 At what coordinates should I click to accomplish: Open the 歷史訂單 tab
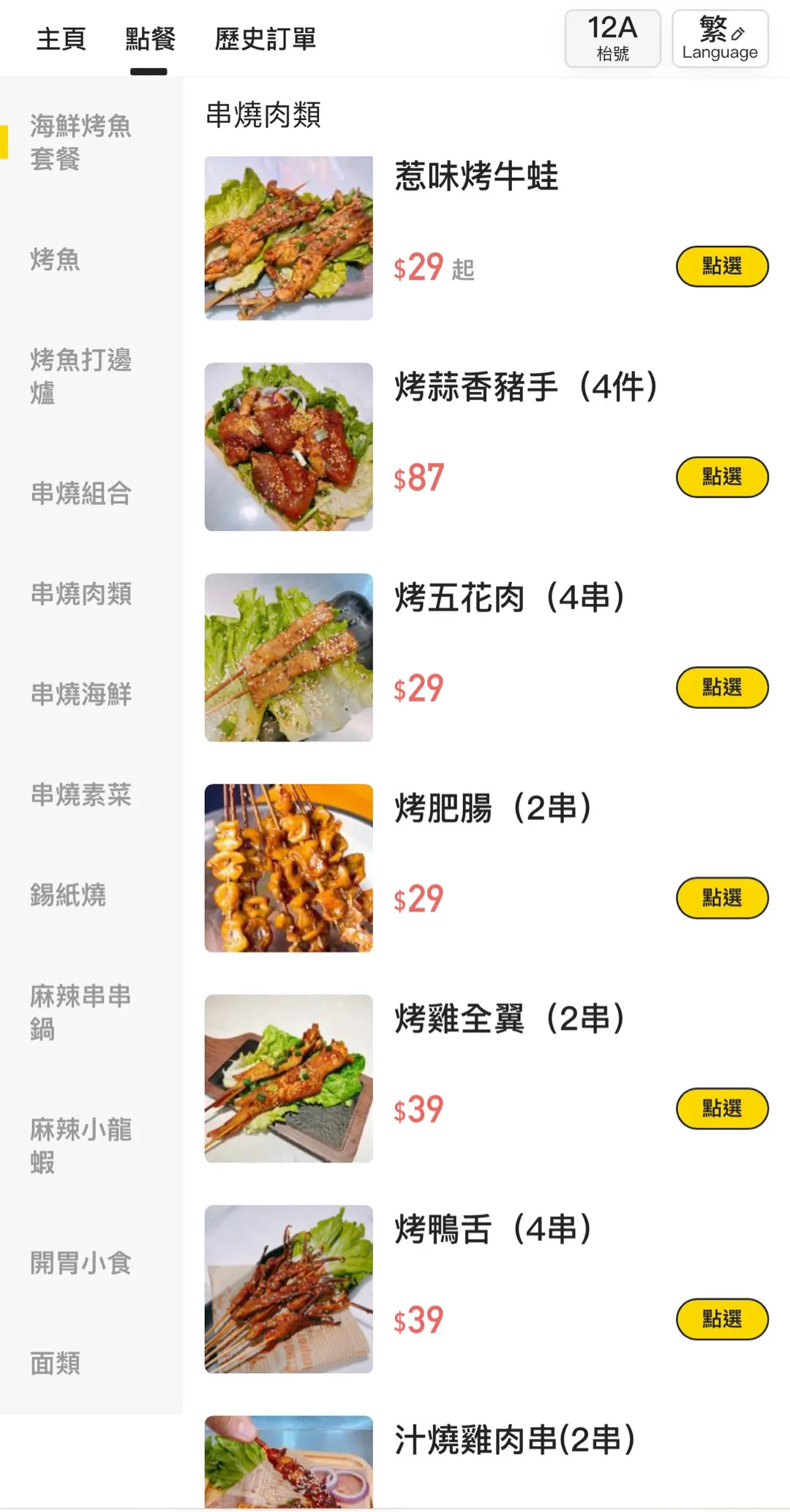265,39
